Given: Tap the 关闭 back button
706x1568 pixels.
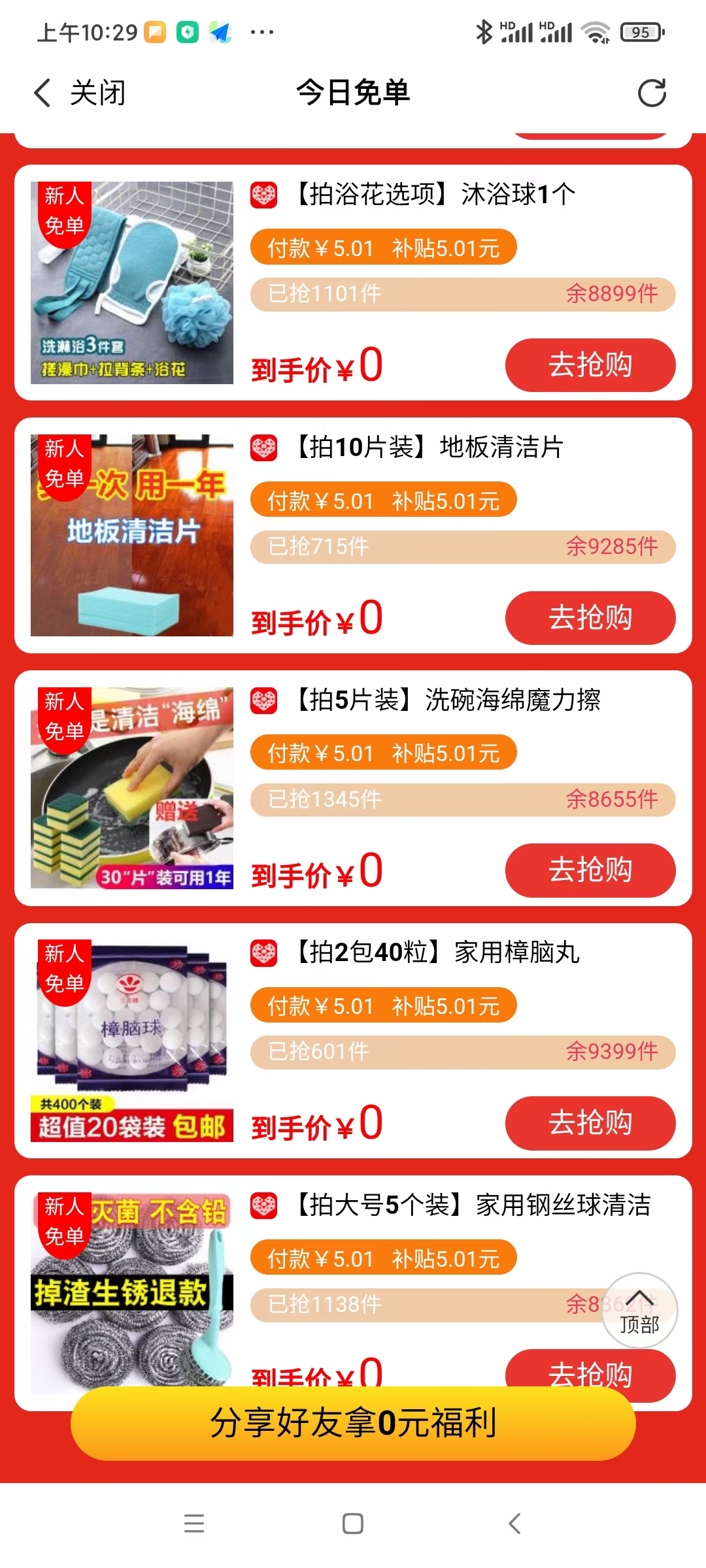Looking at the screenshot, I should 80,93.
